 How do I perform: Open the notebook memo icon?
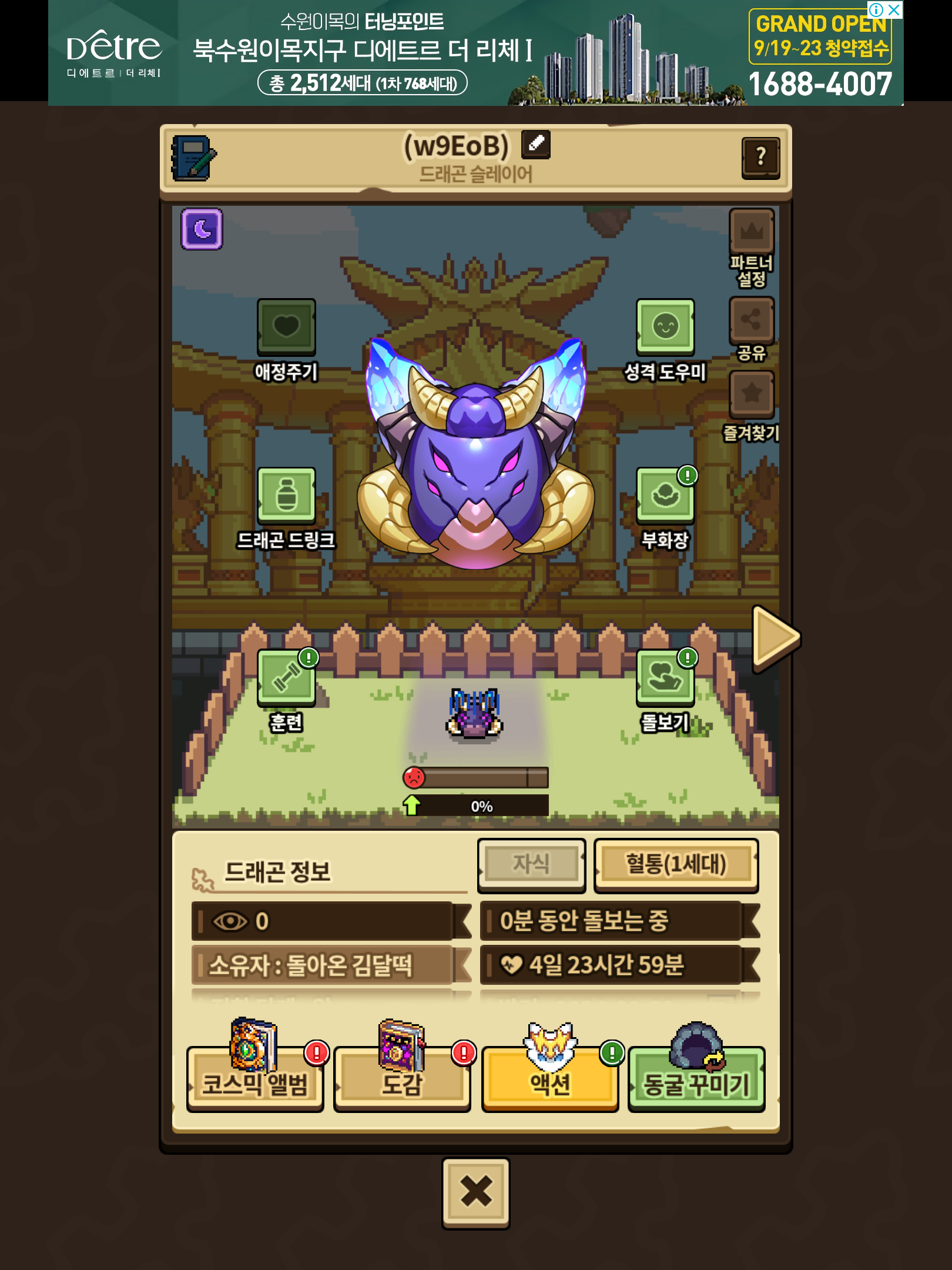tap(193, 158)
